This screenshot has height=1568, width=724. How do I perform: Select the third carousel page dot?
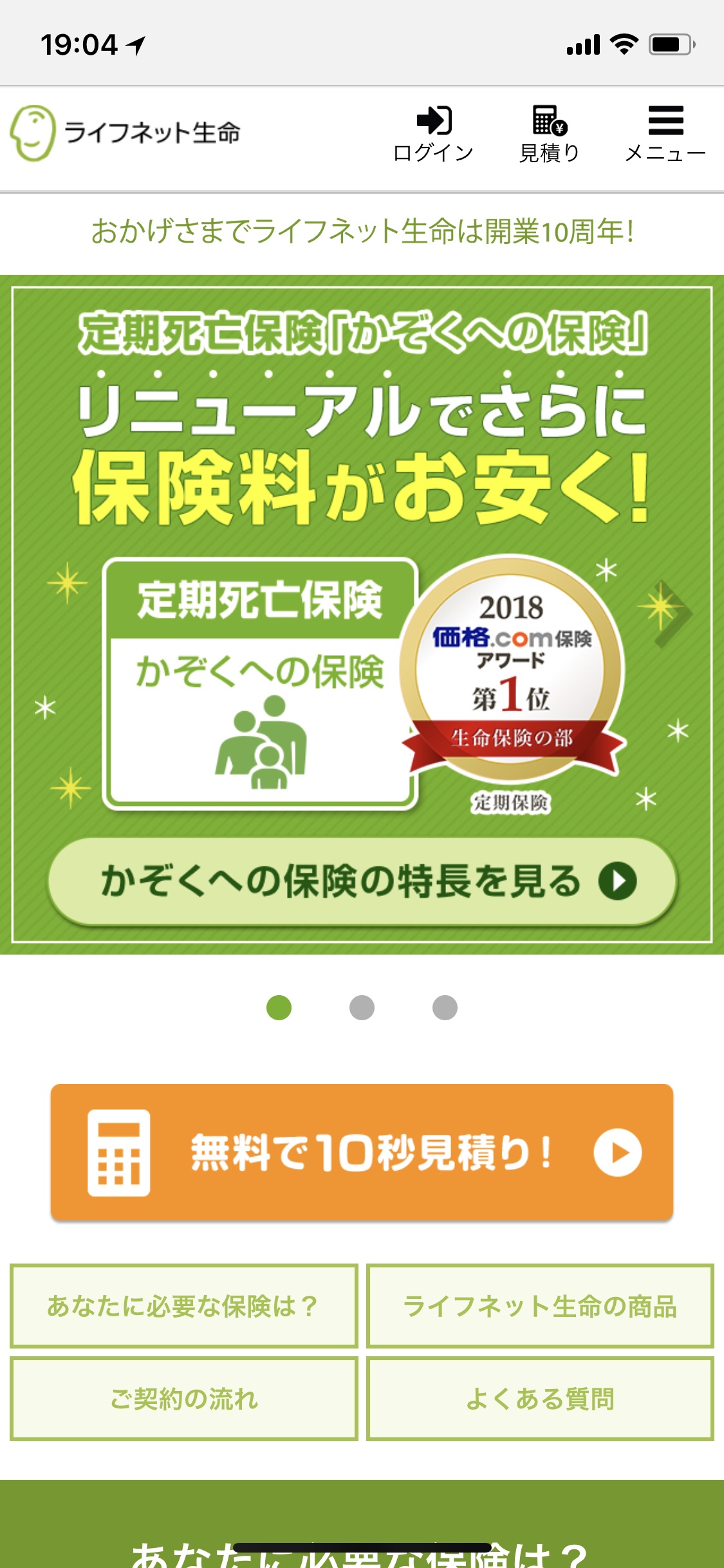[x=445, y=1007]
